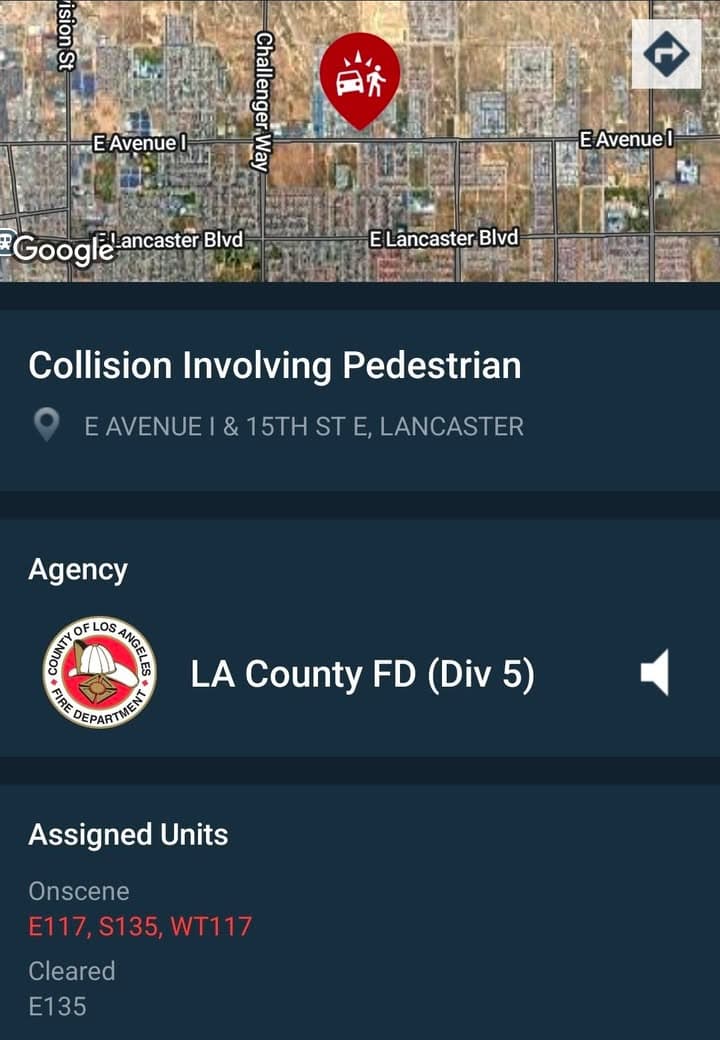Click cleared unit E135
Screen dimensions: 720x1040
point(57,1008)
